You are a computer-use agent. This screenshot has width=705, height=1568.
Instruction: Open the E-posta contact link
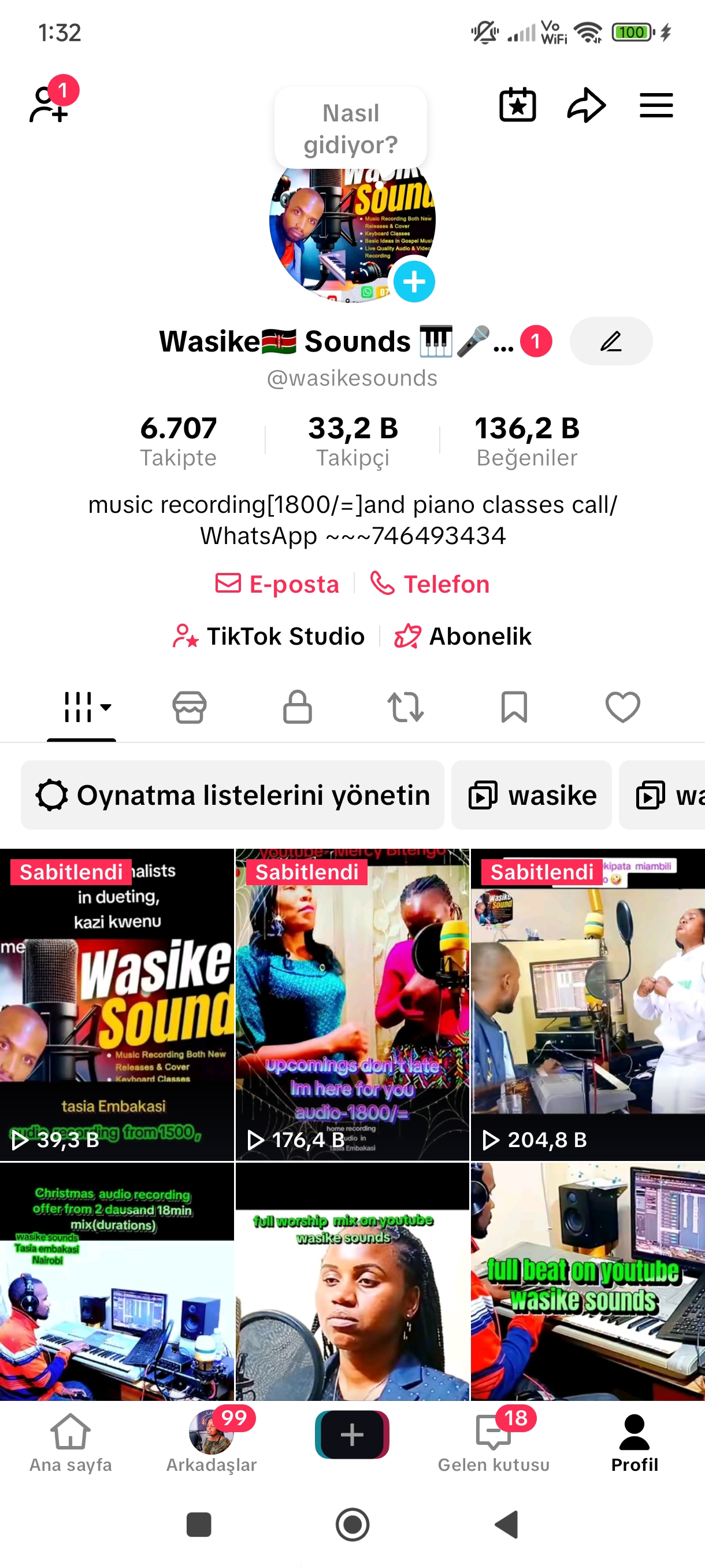coord(278,584)
